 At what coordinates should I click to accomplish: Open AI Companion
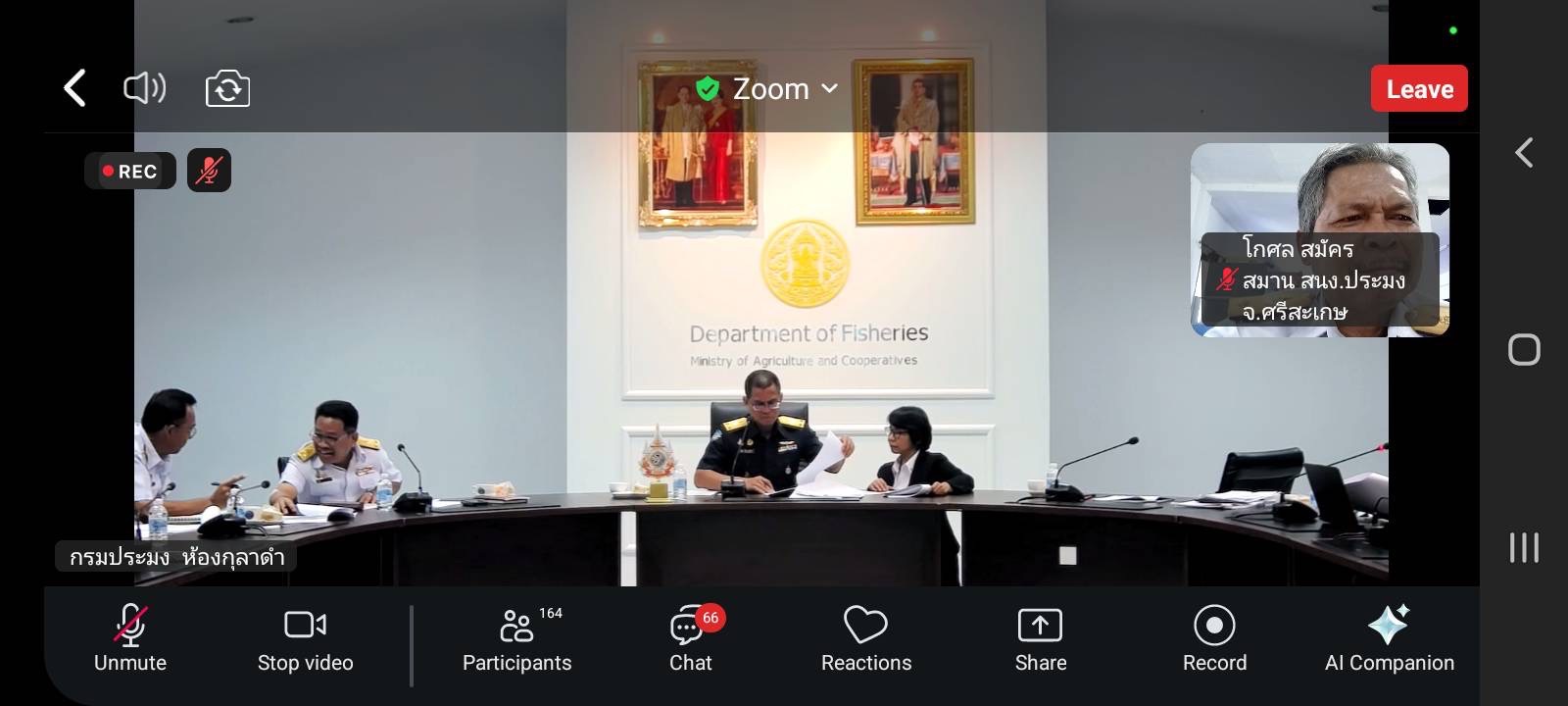(x=1389, y=638)
